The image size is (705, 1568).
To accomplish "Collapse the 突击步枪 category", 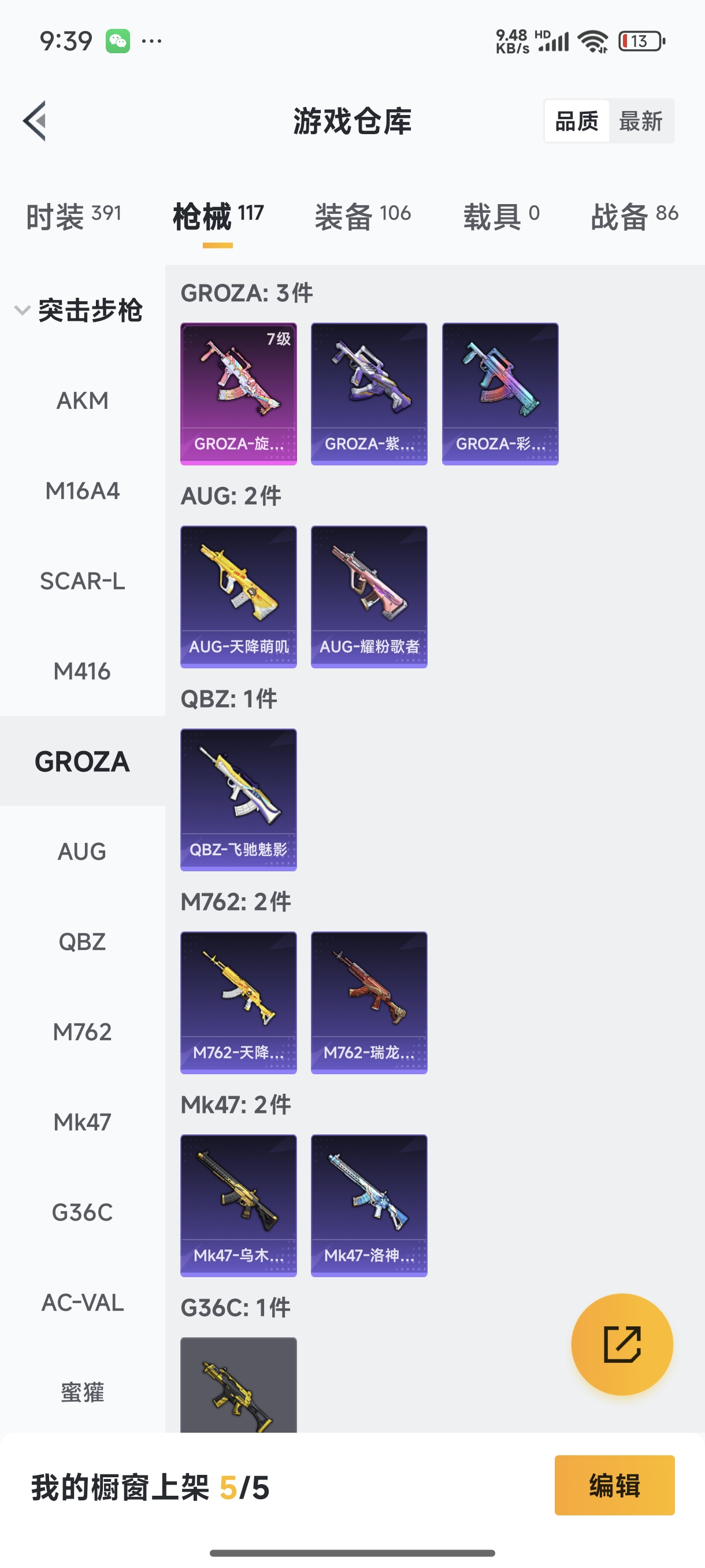I will (x=79, y=310).
